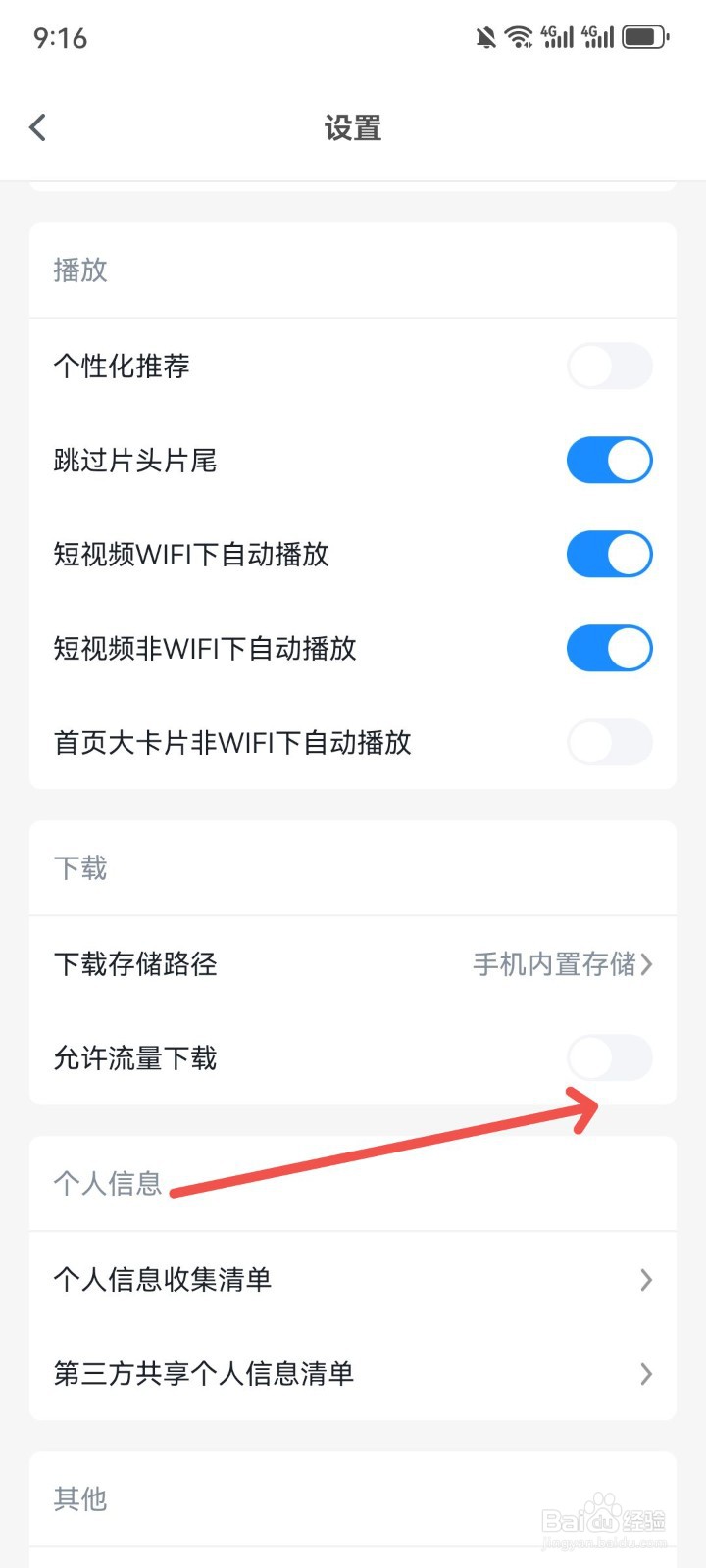Select the 播放 section header
Viewport: 706px width, 1568px height.
[80, 270]
